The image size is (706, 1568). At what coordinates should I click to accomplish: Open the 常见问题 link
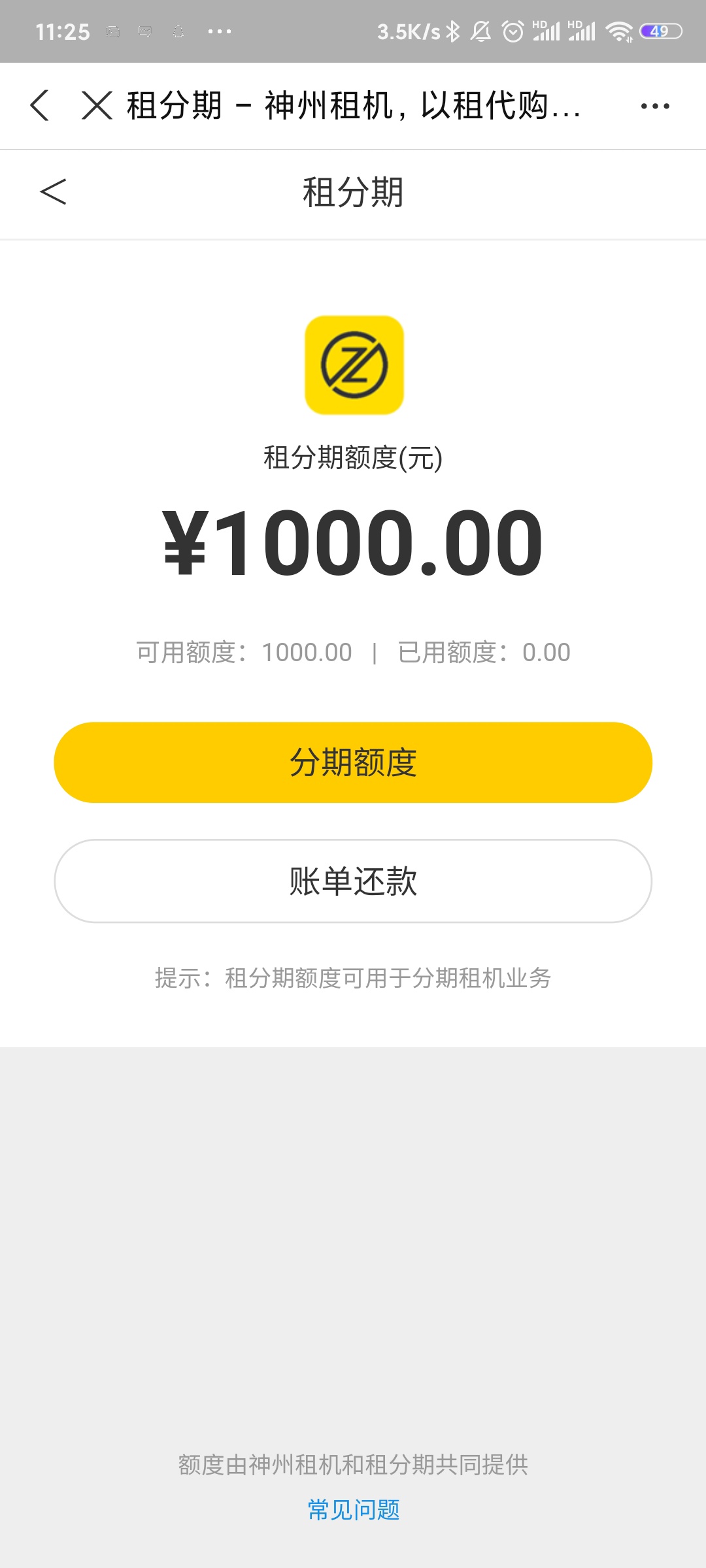coord(354,1510)
